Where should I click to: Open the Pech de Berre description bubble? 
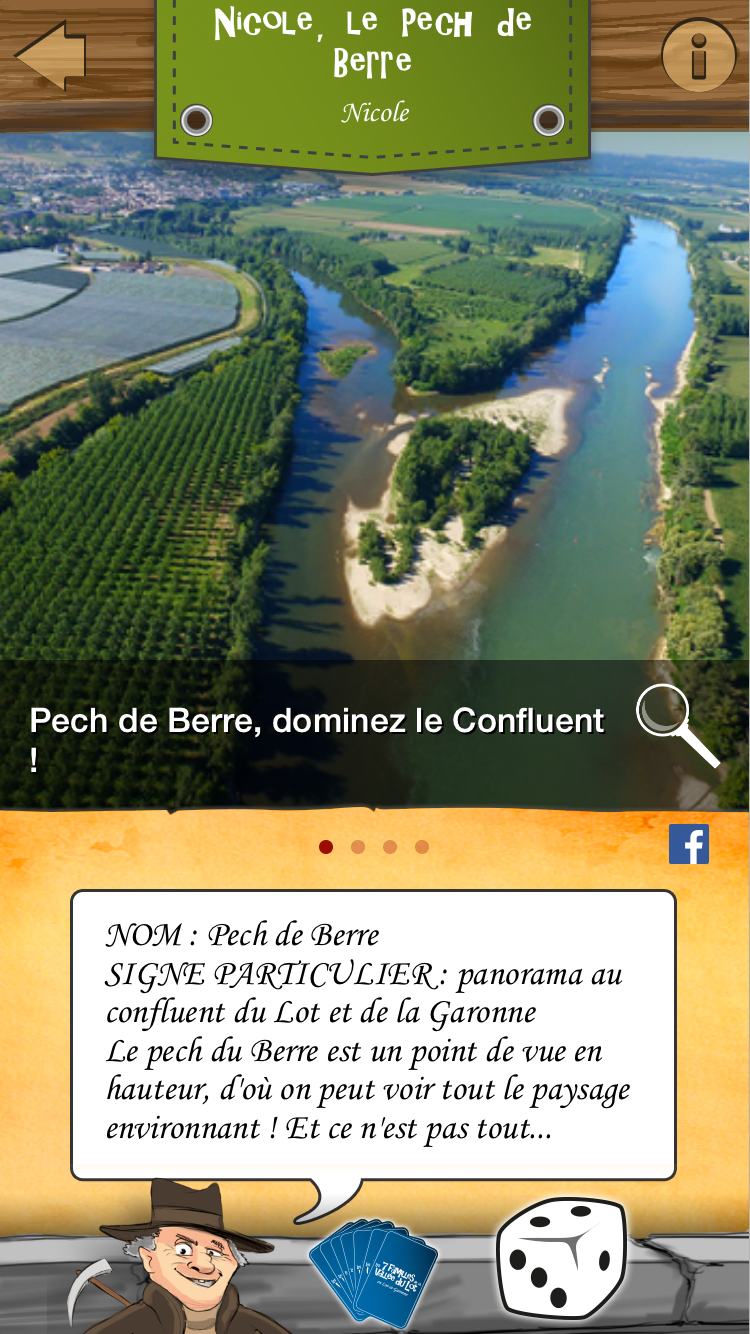[x=373, y=1035]
